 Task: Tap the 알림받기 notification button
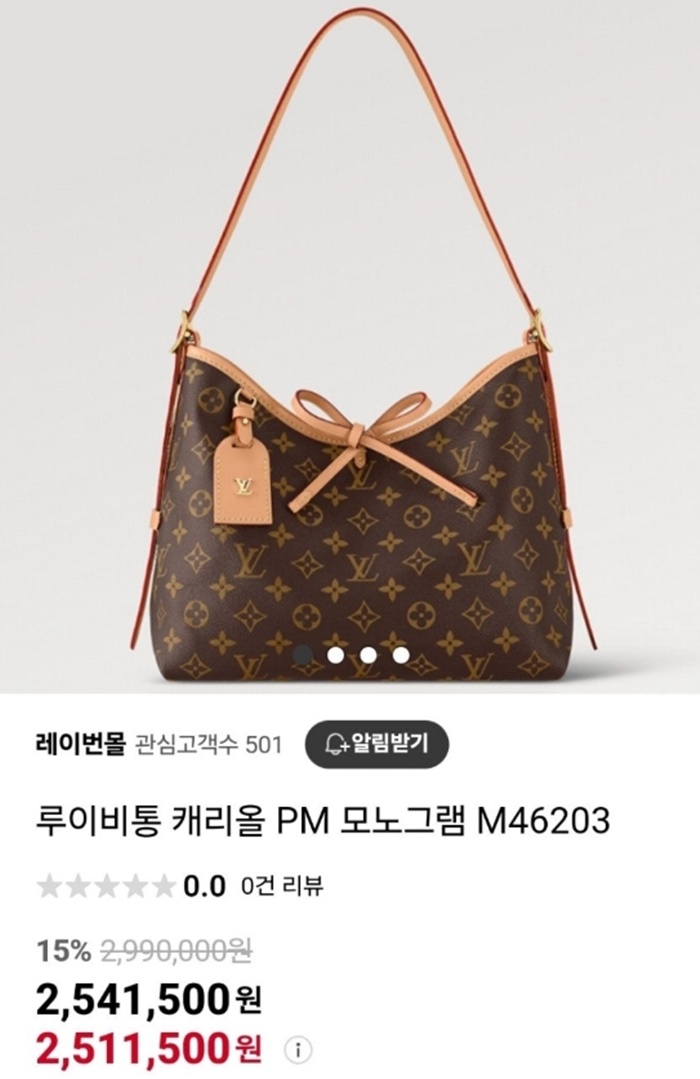point(377,744)
